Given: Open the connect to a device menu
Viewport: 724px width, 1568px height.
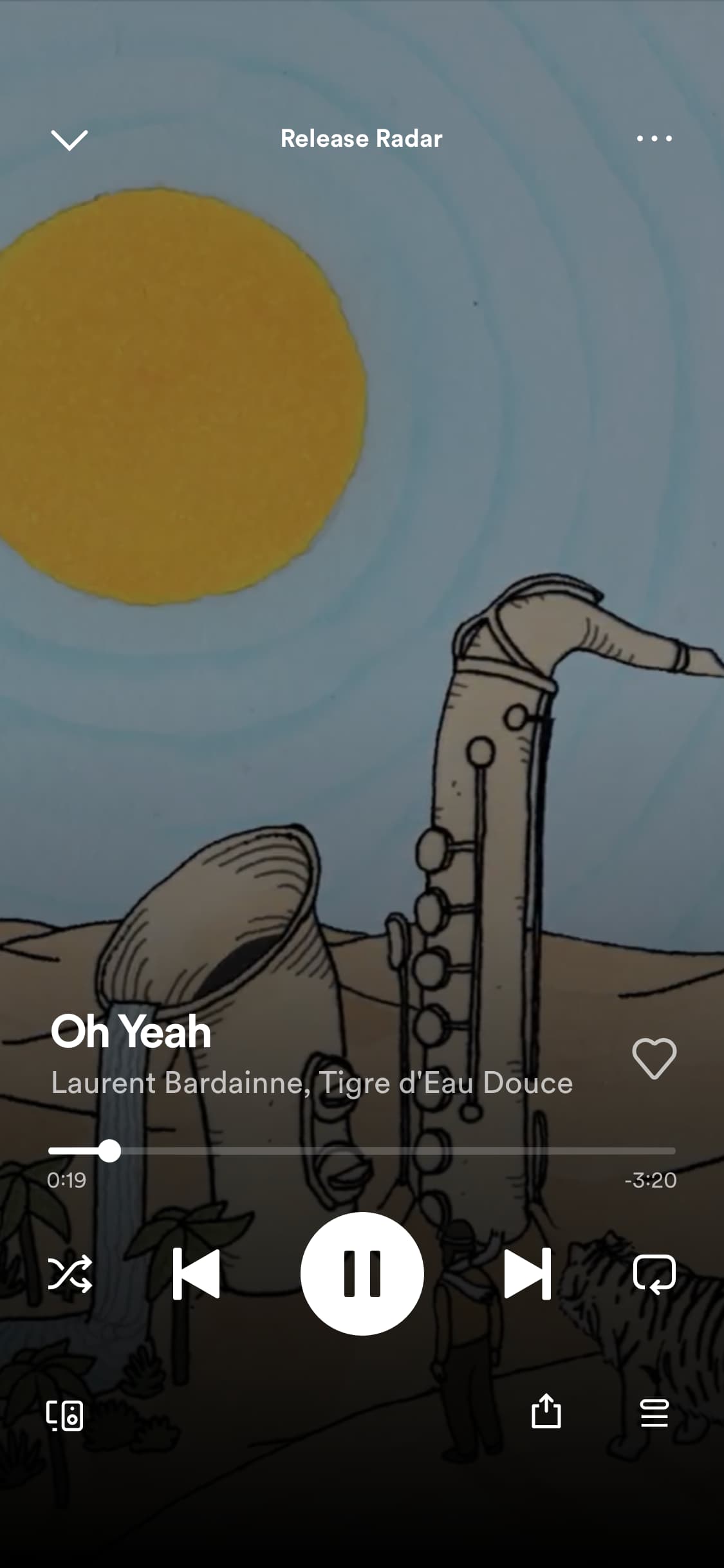Looking at the screenshot, I should point(65,1415).
